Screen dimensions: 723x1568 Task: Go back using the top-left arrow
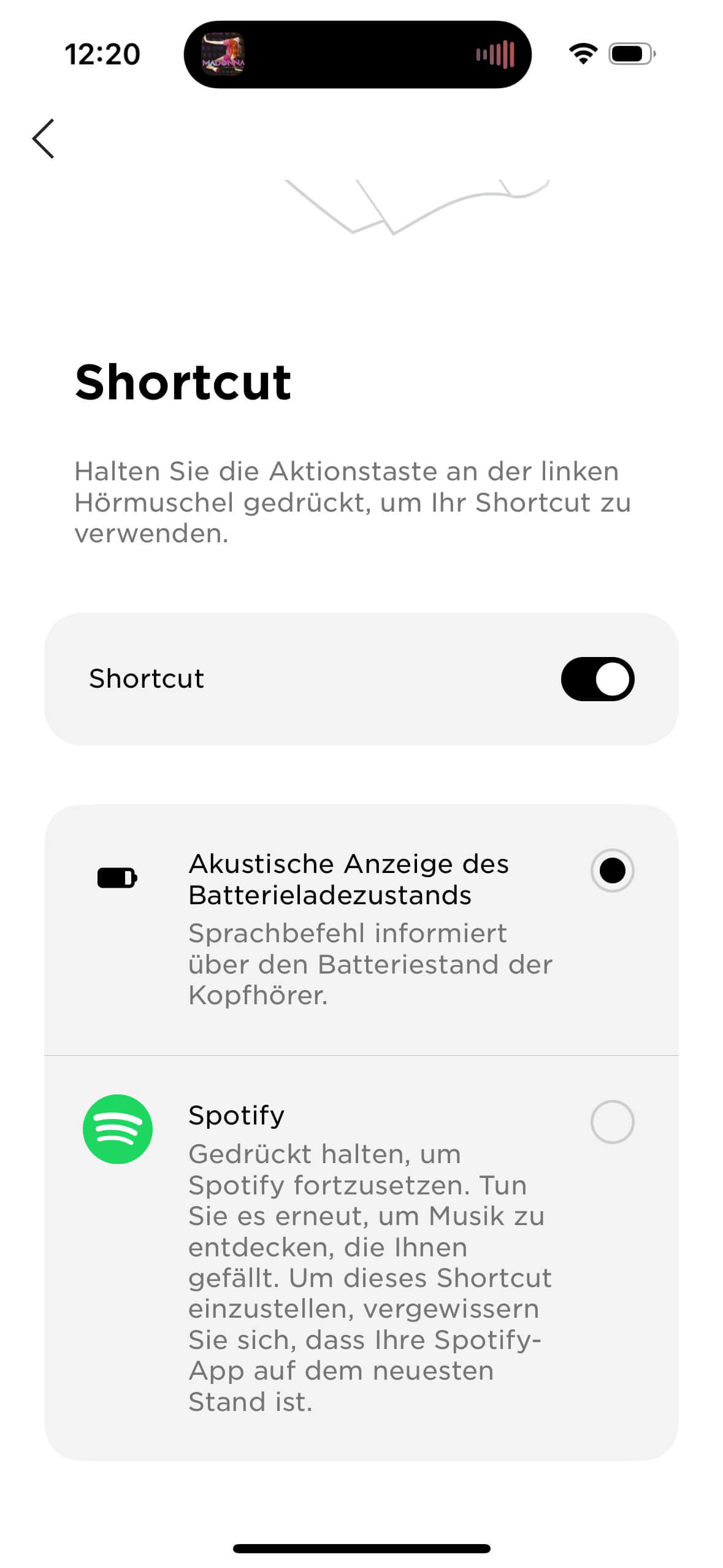click(x=44, y=139)
